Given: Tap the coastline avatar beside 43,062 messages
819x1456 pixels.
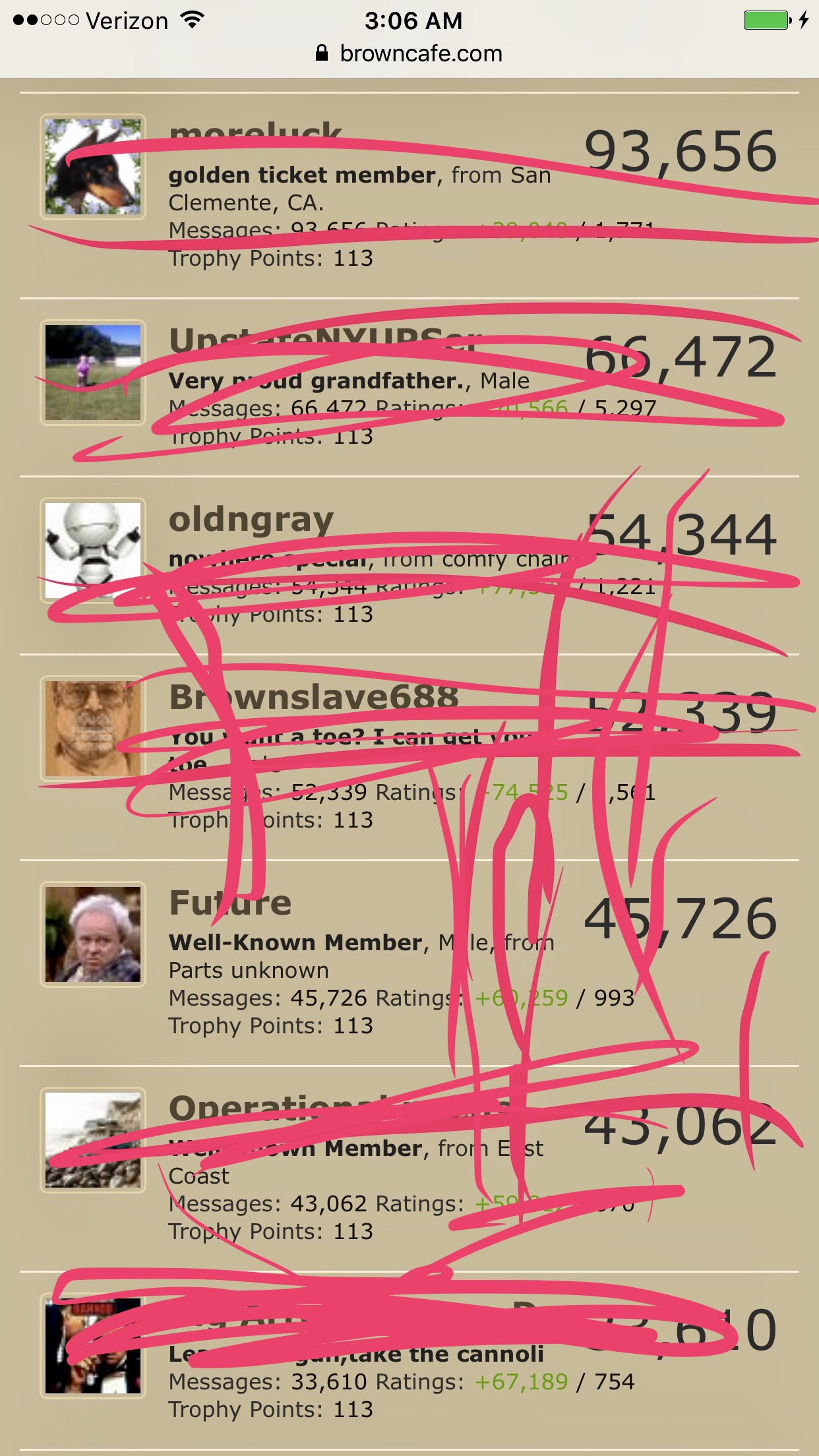Looking at the screenshot, I should click(x=93, y=1140).
